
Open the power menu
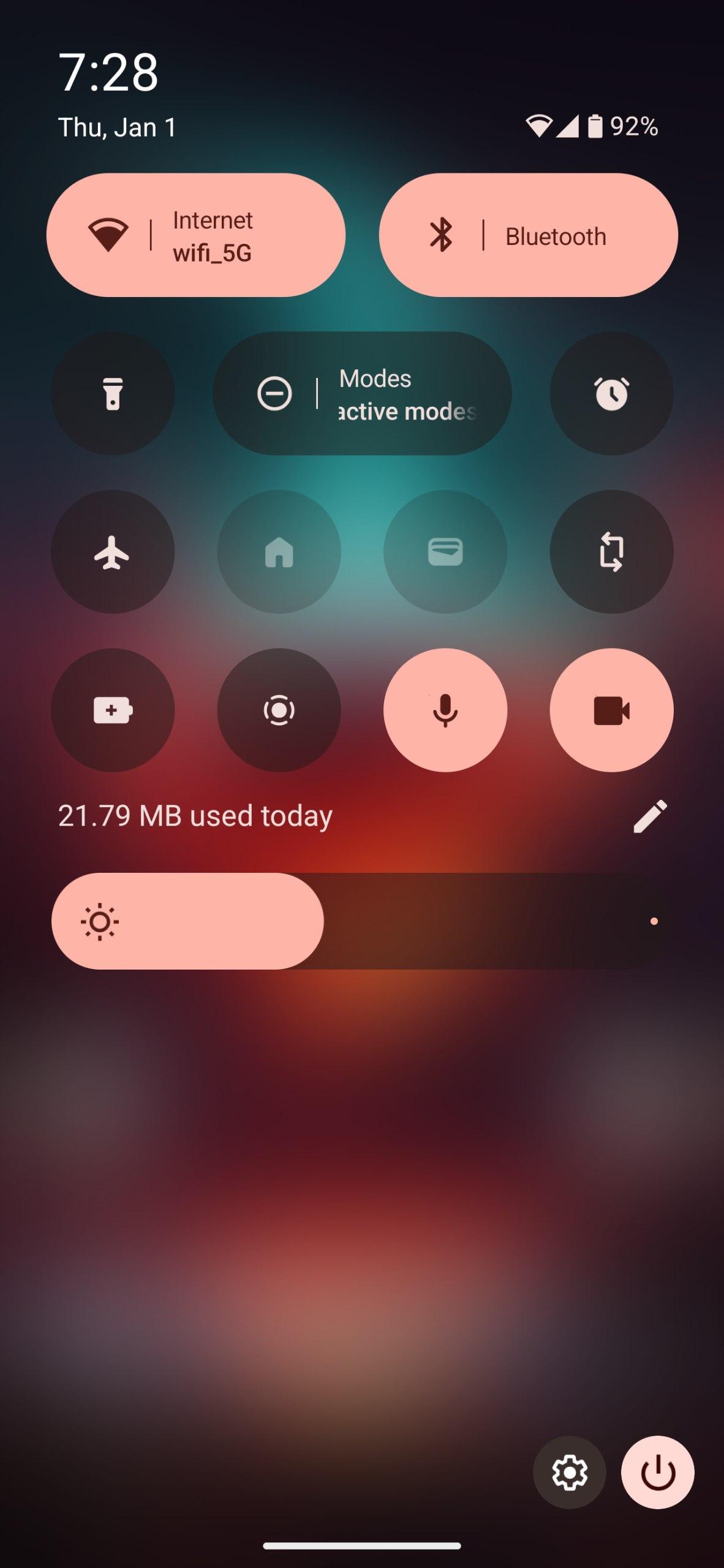click(658, 1472)
